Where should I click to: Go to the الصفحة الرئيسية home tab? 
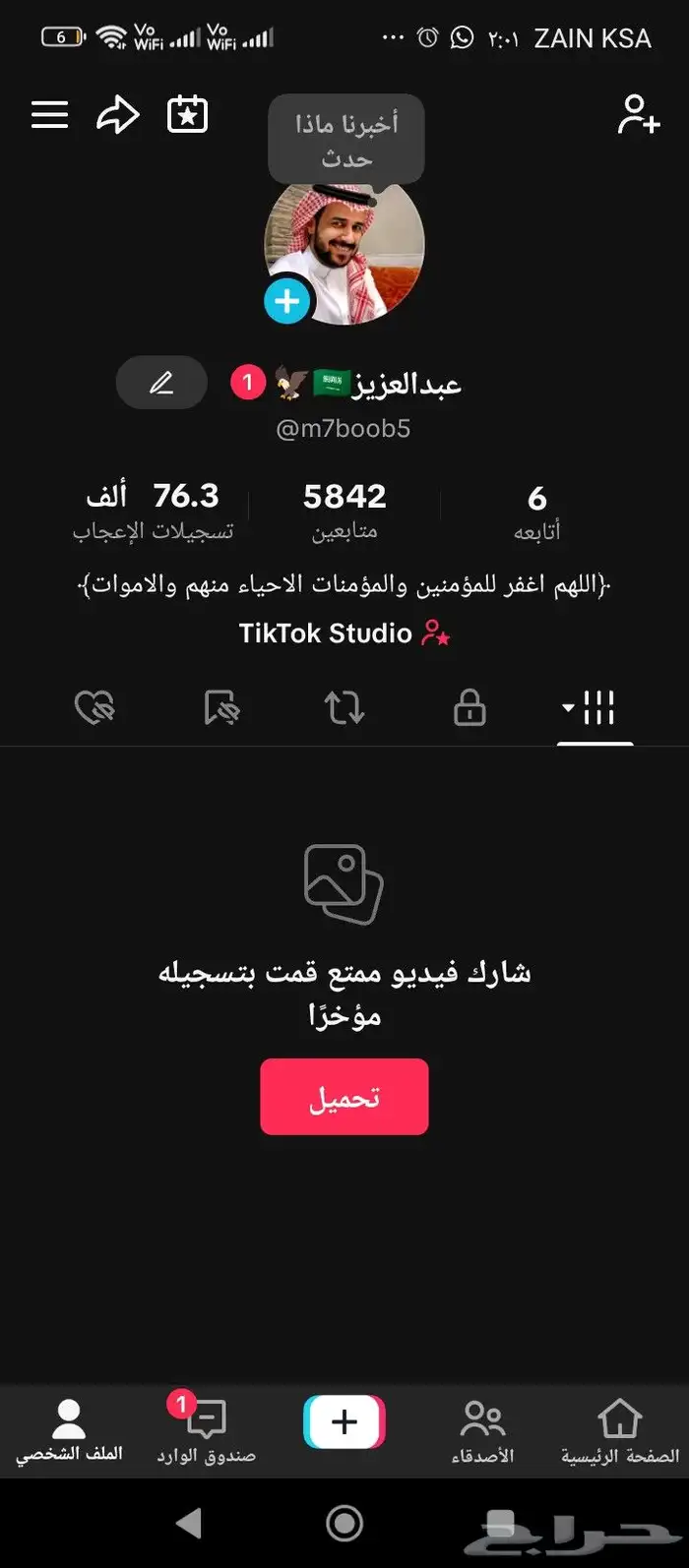pos(619,1431)
